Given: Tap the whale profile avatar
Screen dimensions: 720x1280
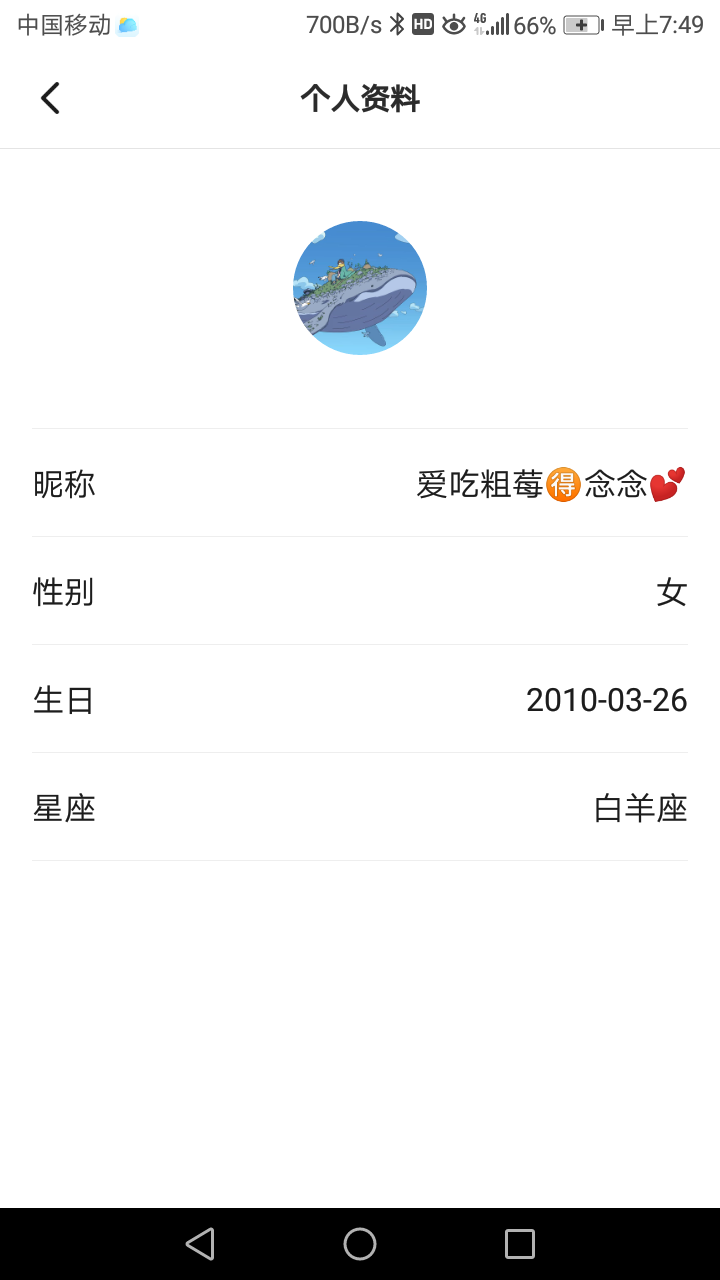Looking at the screenshot, I should click(360, 288).
